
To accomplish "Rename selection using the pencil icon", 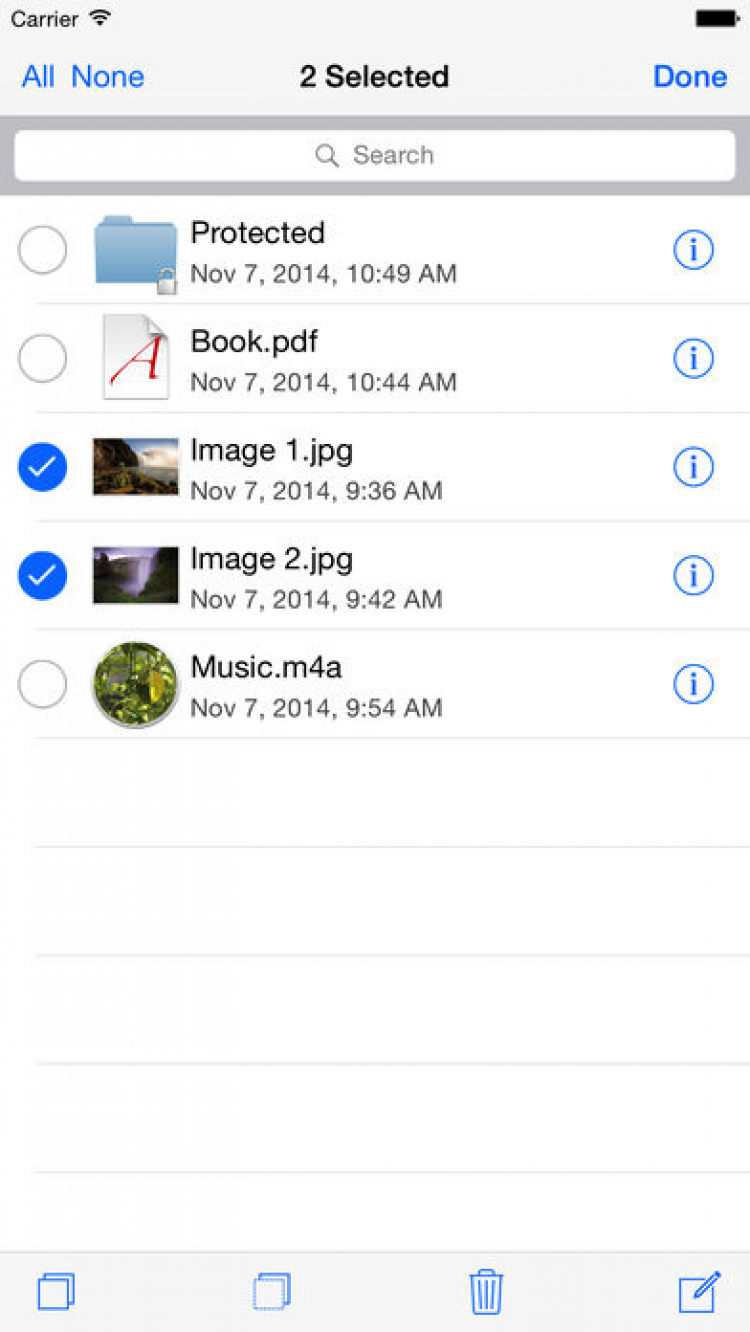I will coord(700,1291).
